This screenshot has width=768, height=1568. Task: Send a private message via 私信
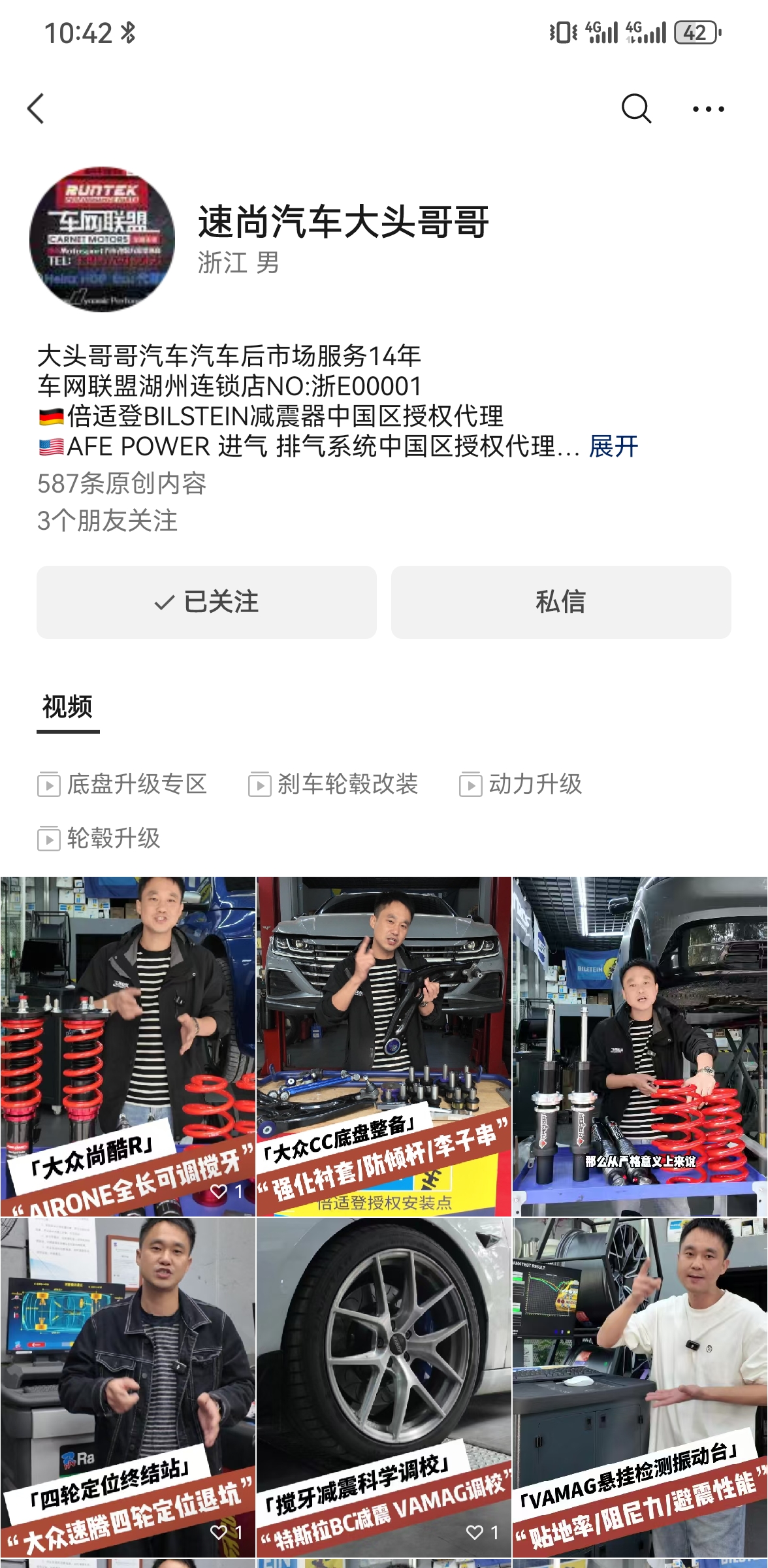(x=560, y=602)
